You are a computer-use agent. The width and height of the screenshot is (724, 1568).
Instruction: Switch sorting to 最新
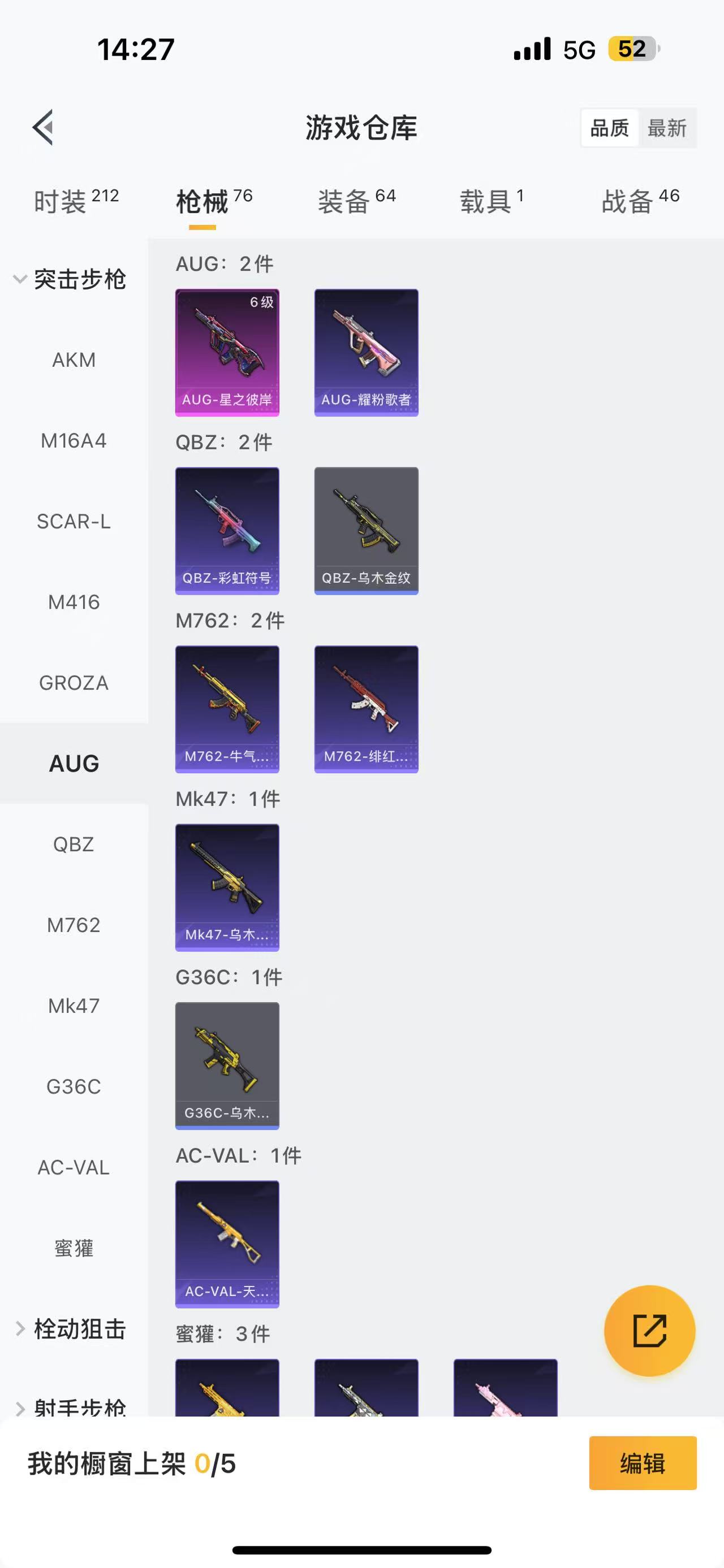tap(667, 128)
